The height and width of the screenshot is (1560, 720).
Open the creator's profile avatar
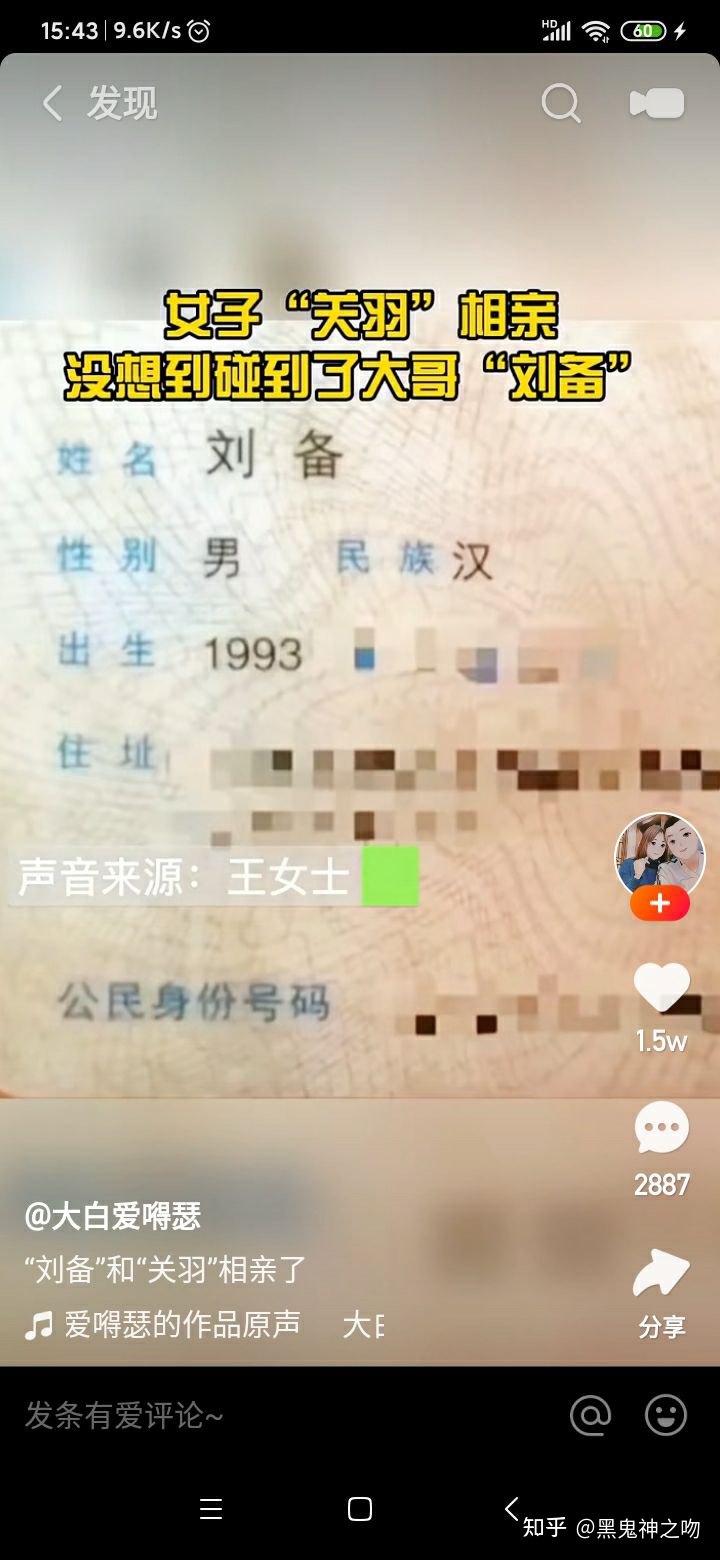click(659, 856)
